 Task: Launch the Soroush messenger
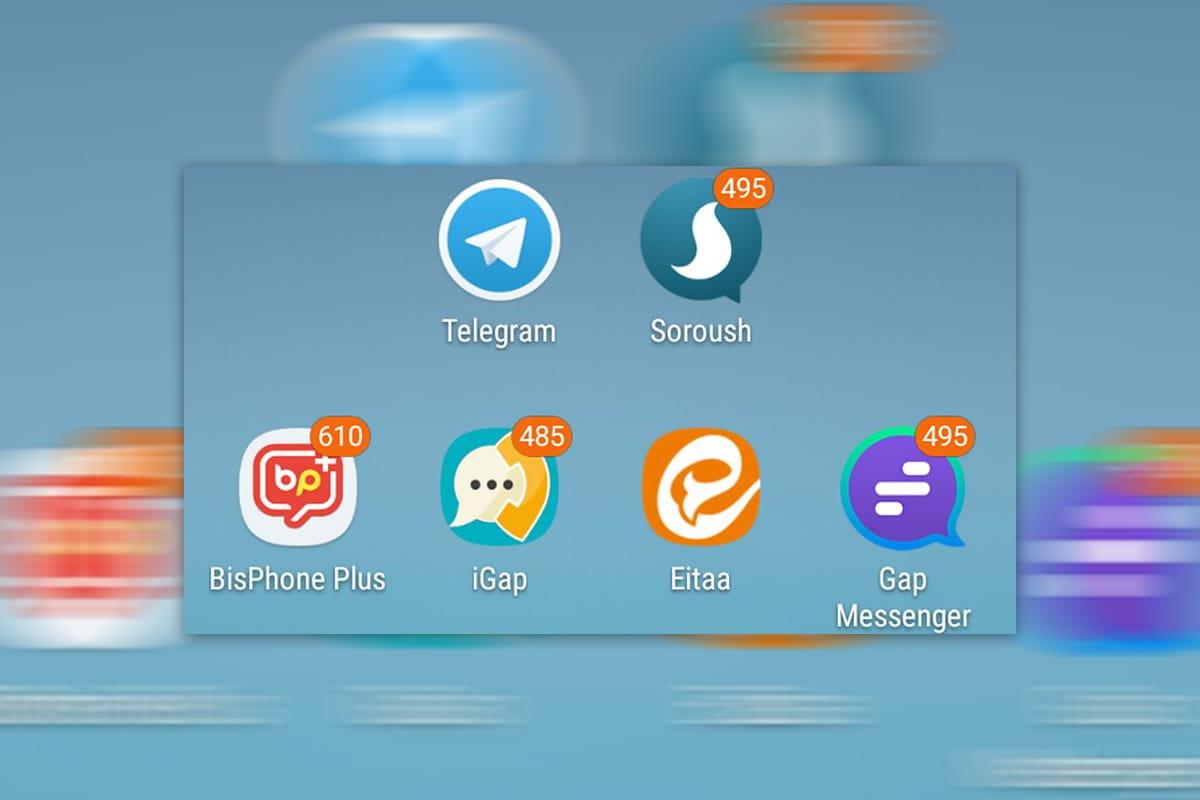[700, 243]
